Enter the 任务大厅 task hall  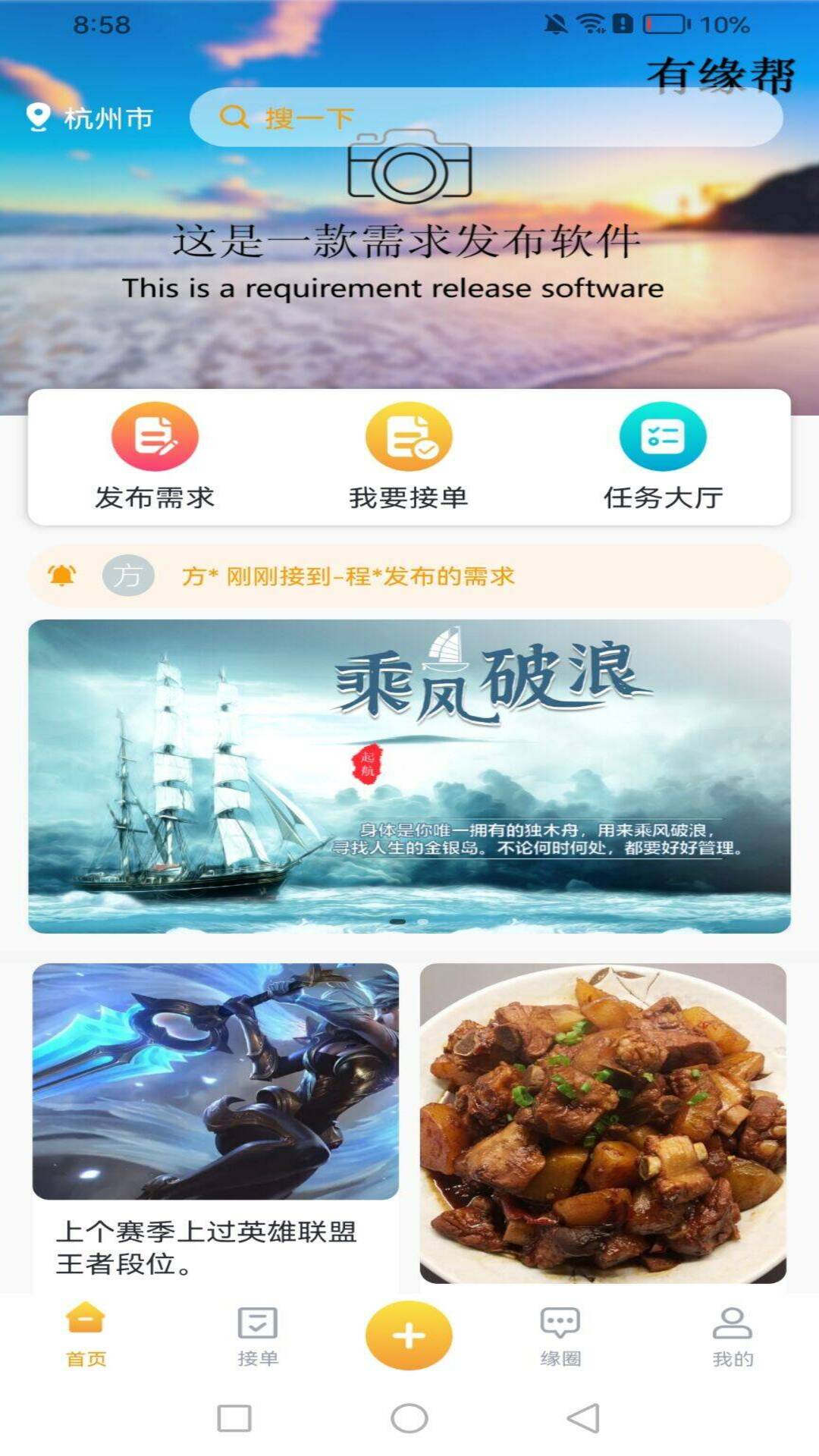[663, 457]
